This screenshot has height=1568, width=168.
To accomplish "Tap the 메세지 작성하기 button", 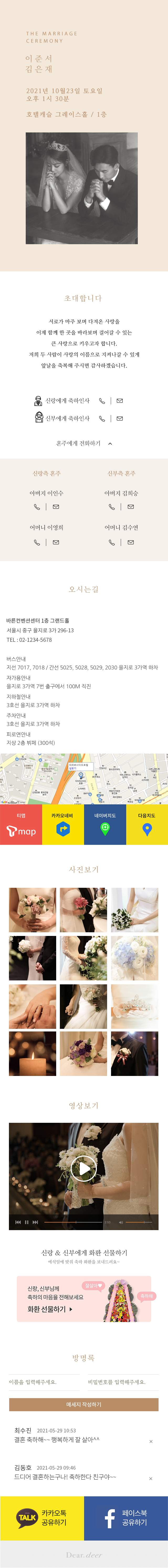I will click(x=84, y=1404).
